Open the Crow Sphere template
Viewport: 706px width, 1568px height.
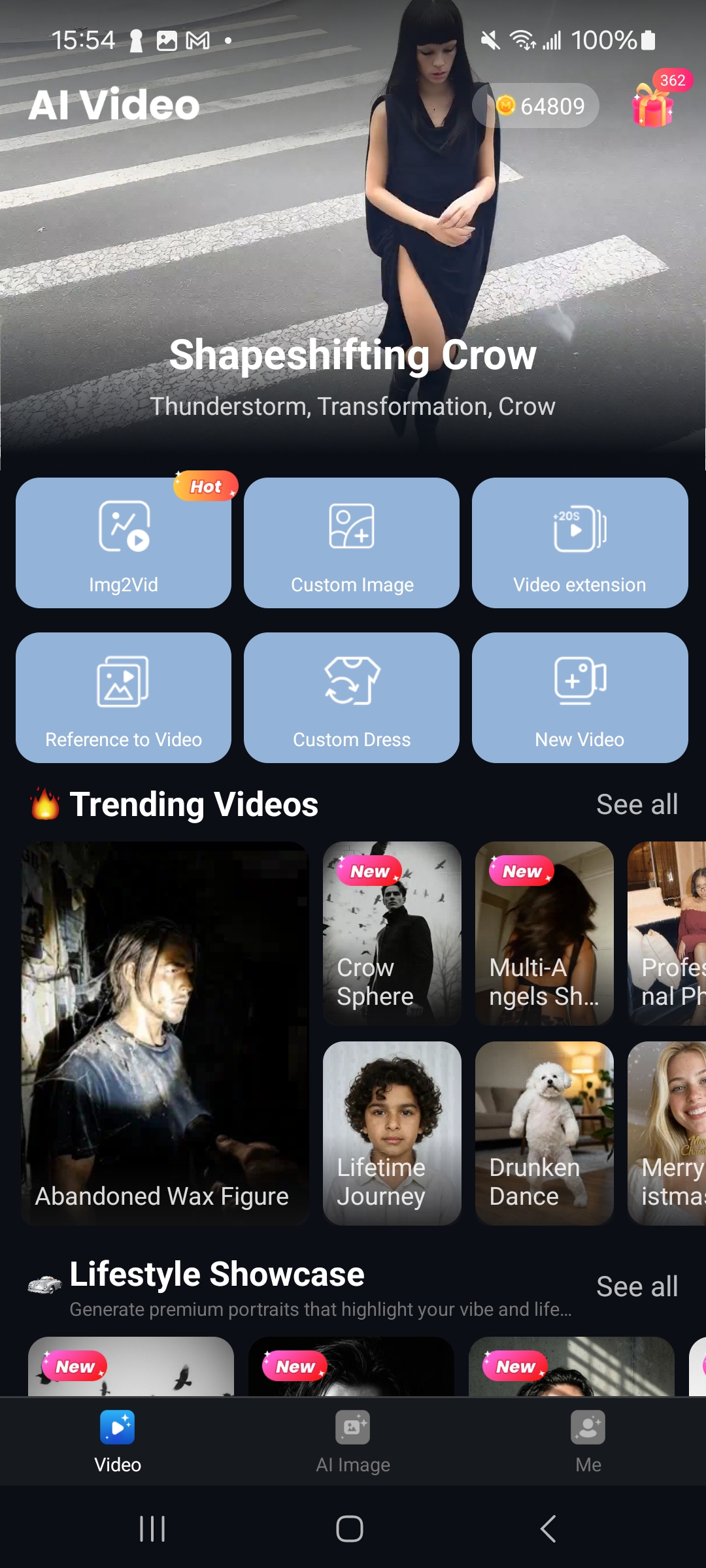tap(392, 934)
